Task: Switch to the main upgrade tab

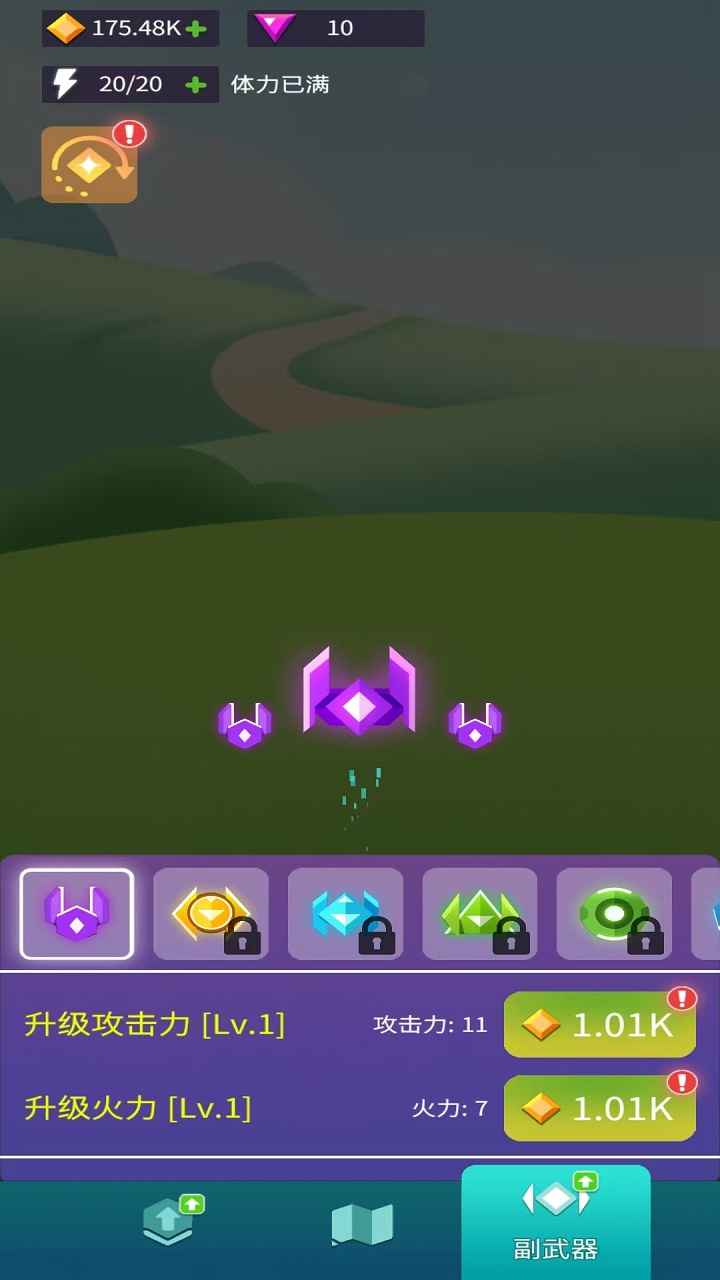Action: coord(170,1222)
